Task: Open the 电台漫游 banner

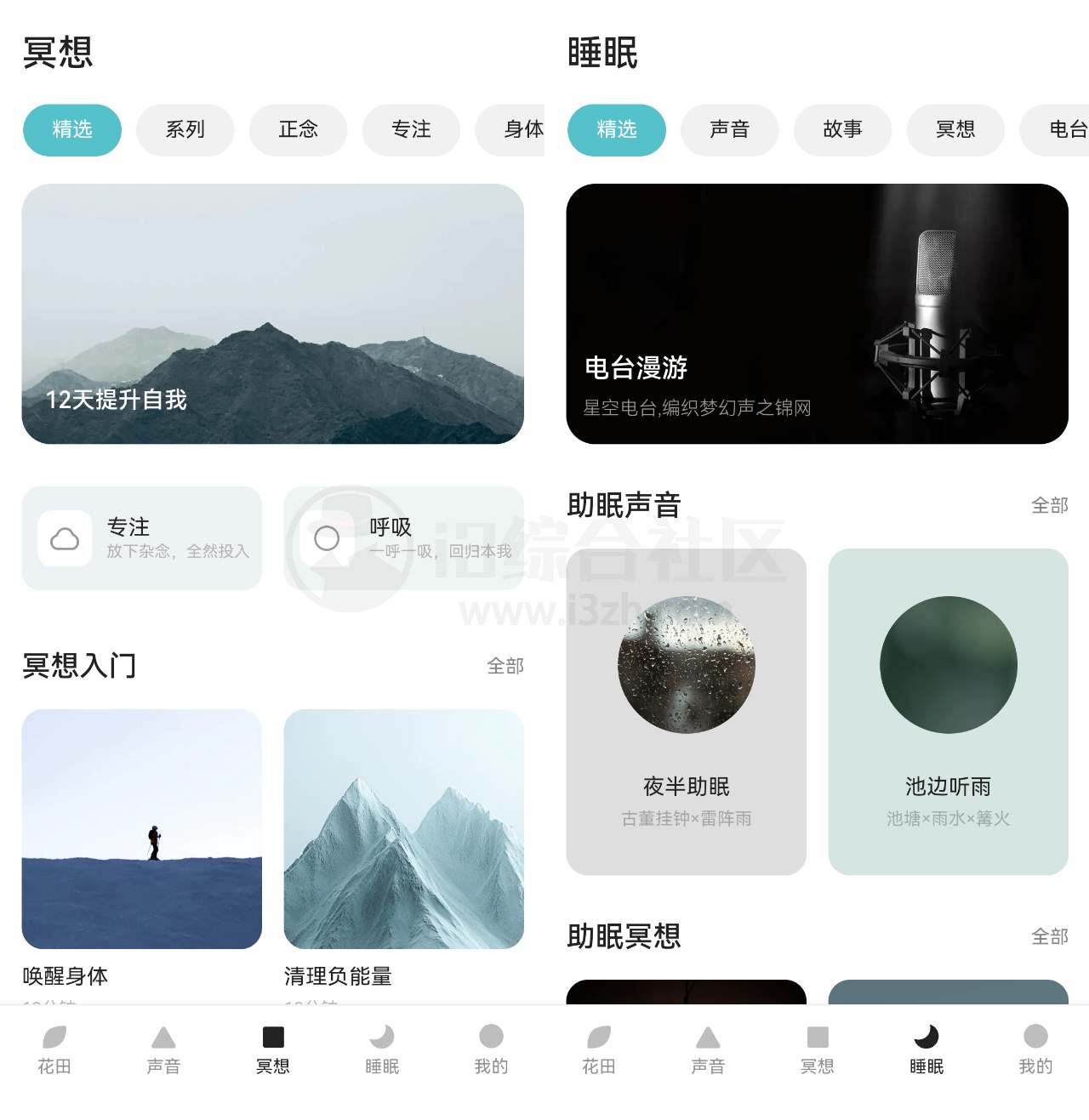Action: [818, 315]
